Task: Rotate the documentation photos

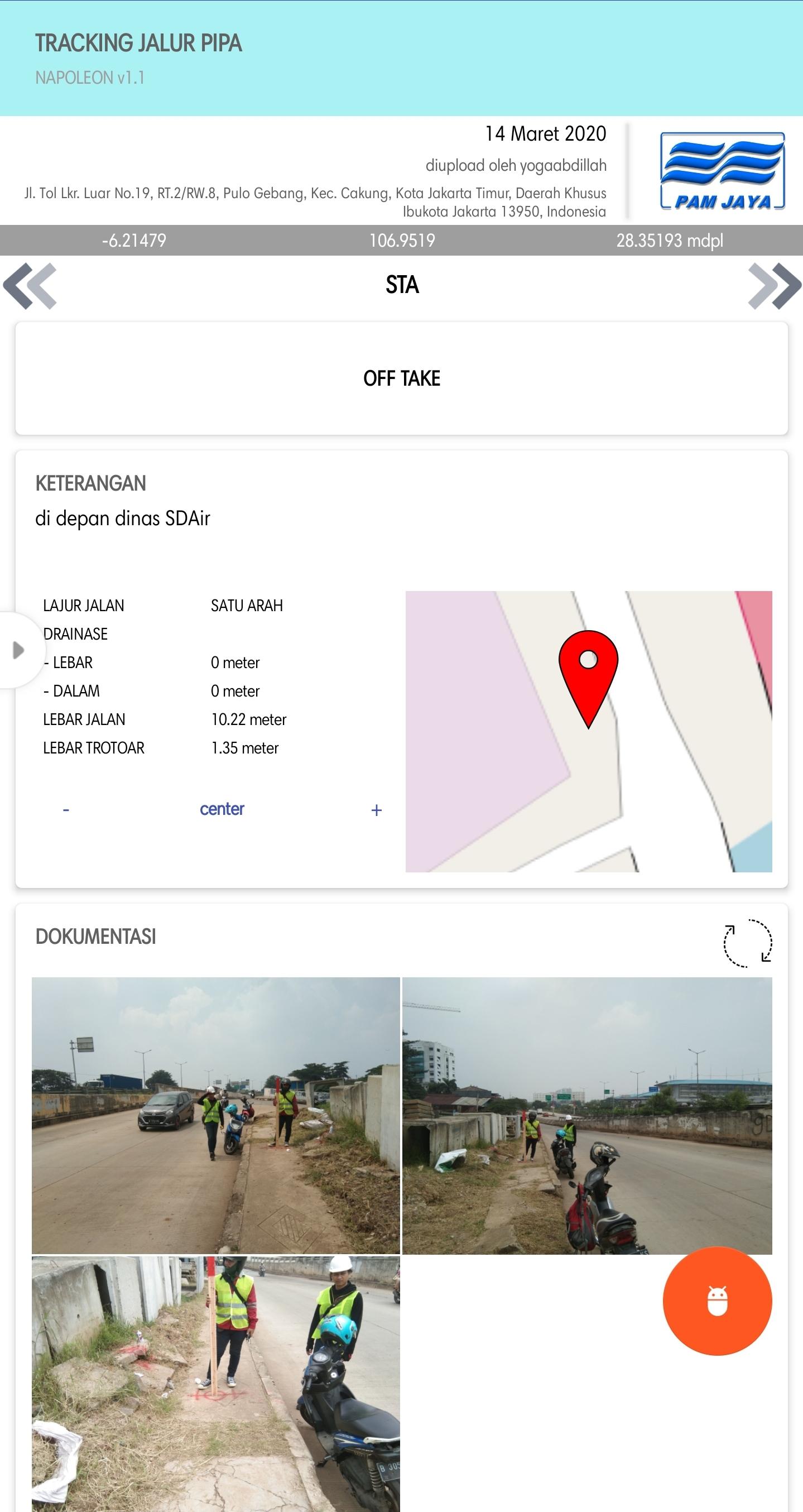Action: pyautogui.click(x=747, y=943)
